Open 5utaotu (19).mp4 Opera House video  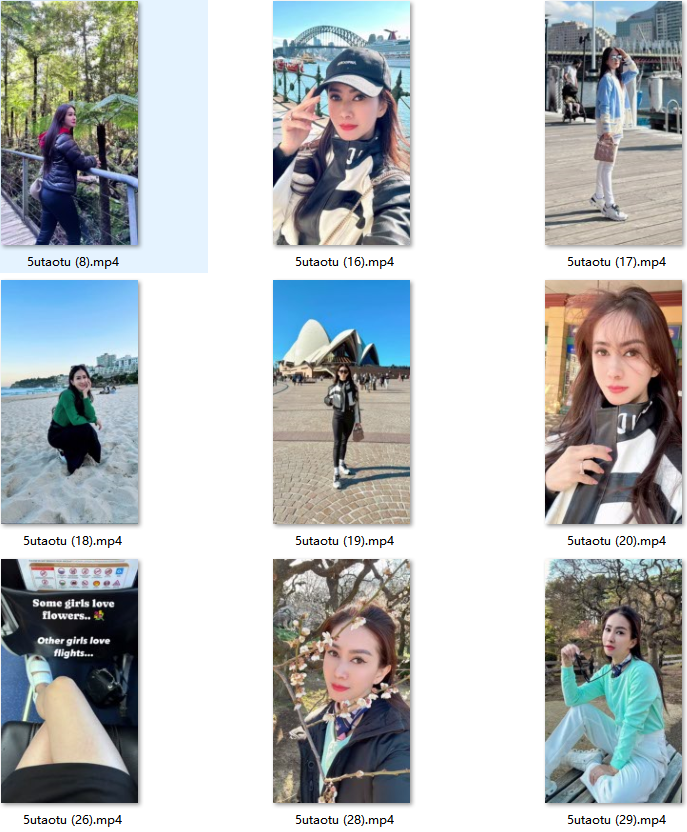coord(342,402)
